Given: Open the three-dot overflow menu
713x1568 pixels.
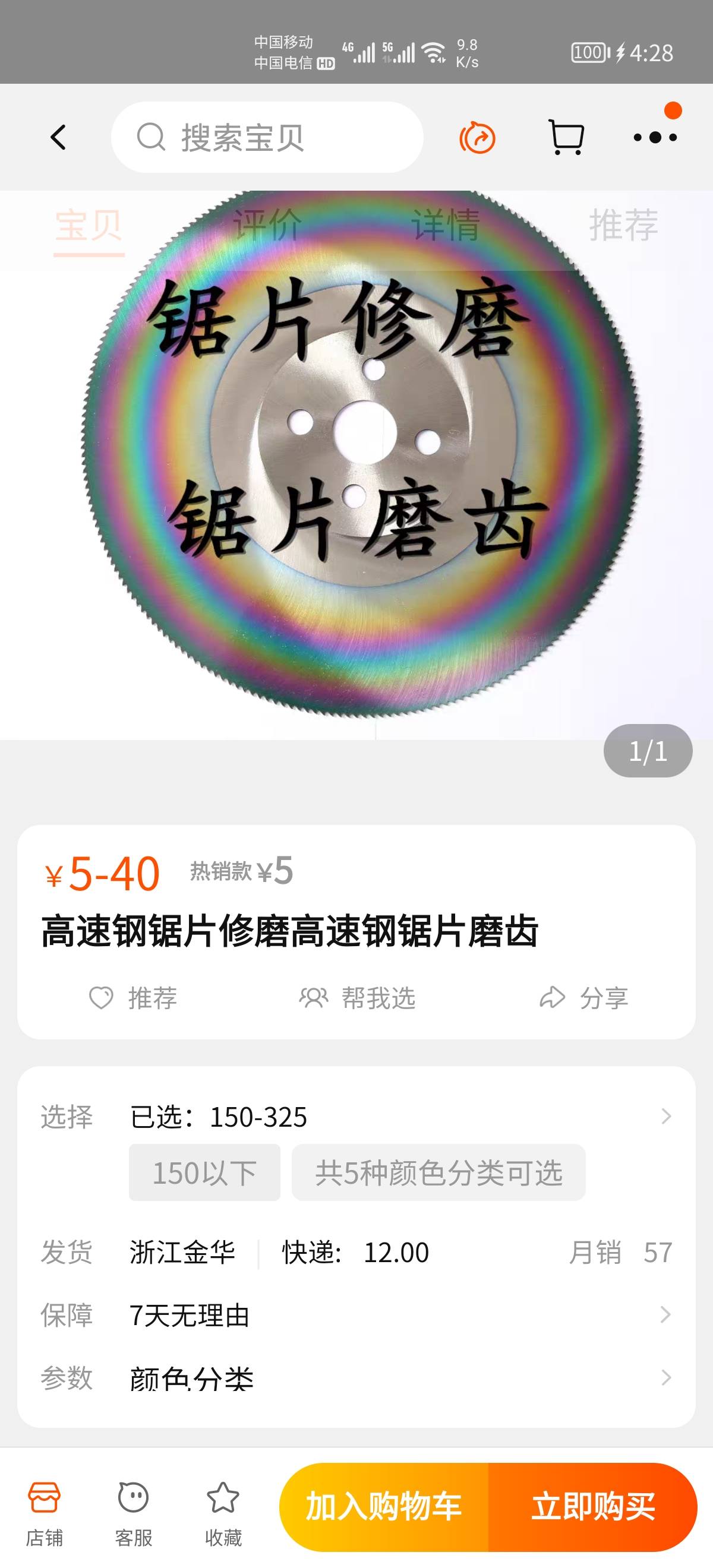Looking at the screenshot, I should (655, 138).
